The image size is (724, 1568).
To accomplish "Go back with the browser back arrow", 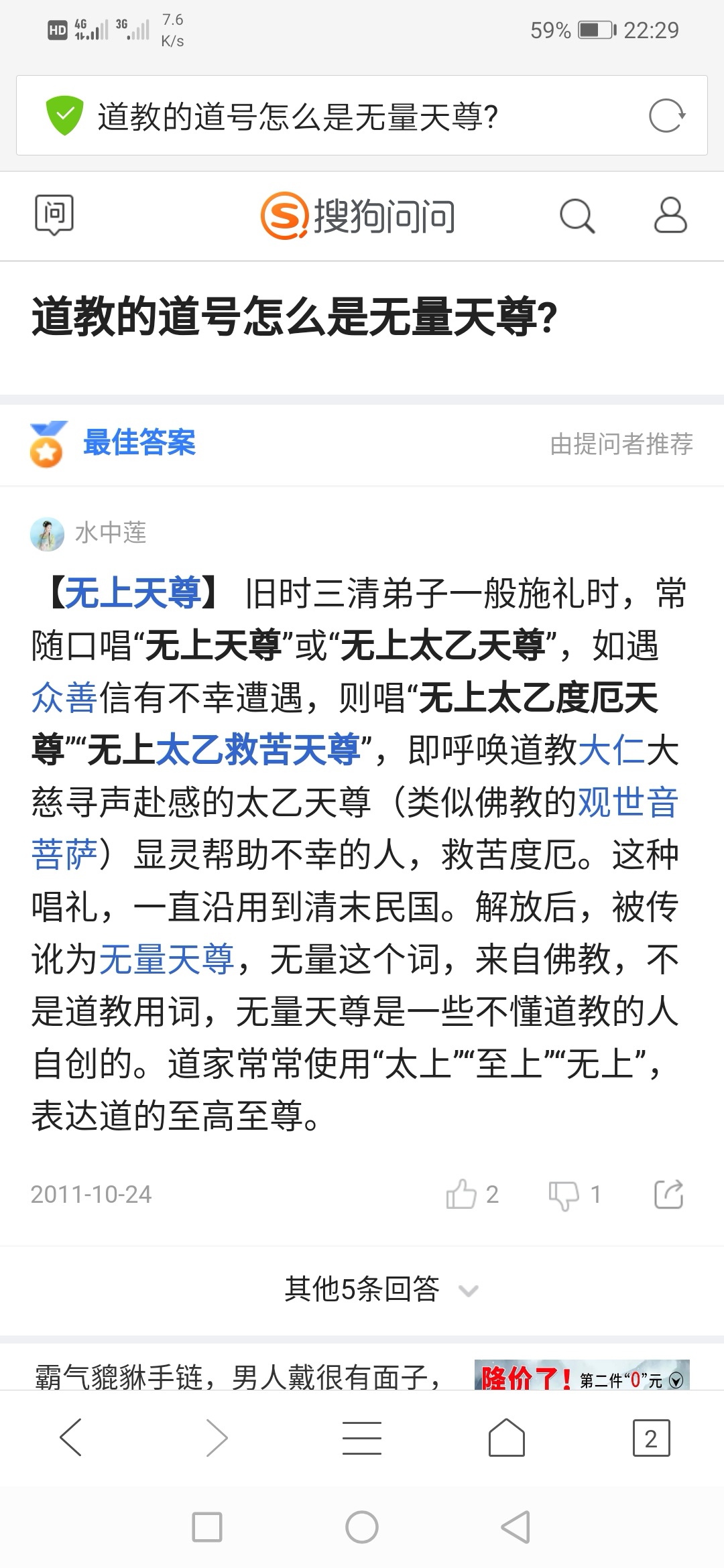I will point(71,1437).
